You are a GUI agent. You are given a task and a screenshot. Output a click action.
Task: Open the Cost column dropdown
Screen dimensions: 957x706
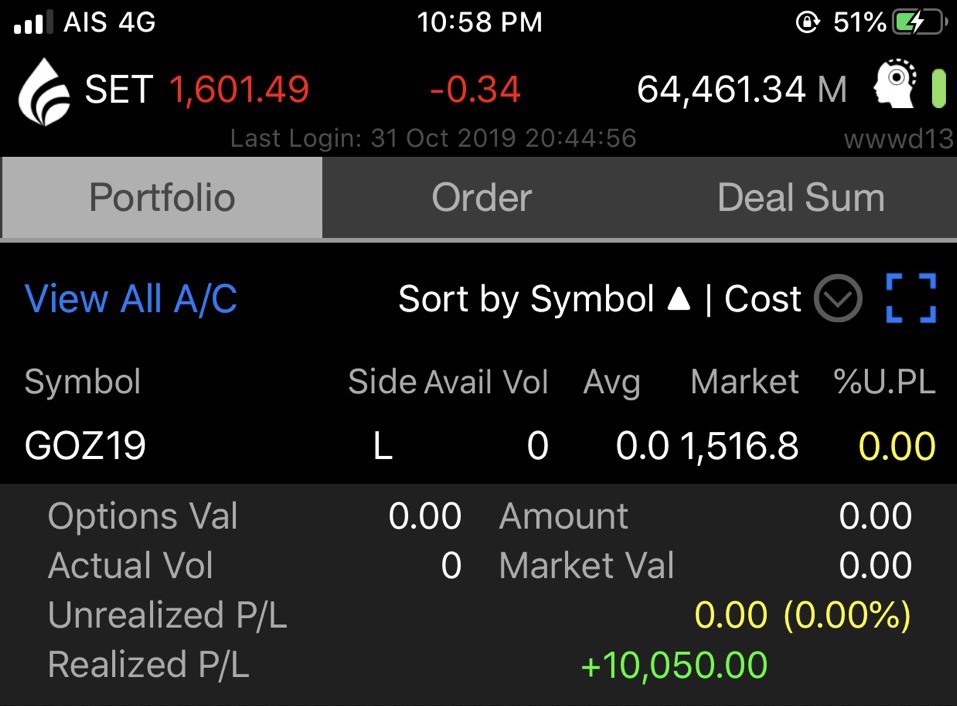coord(837,299)
